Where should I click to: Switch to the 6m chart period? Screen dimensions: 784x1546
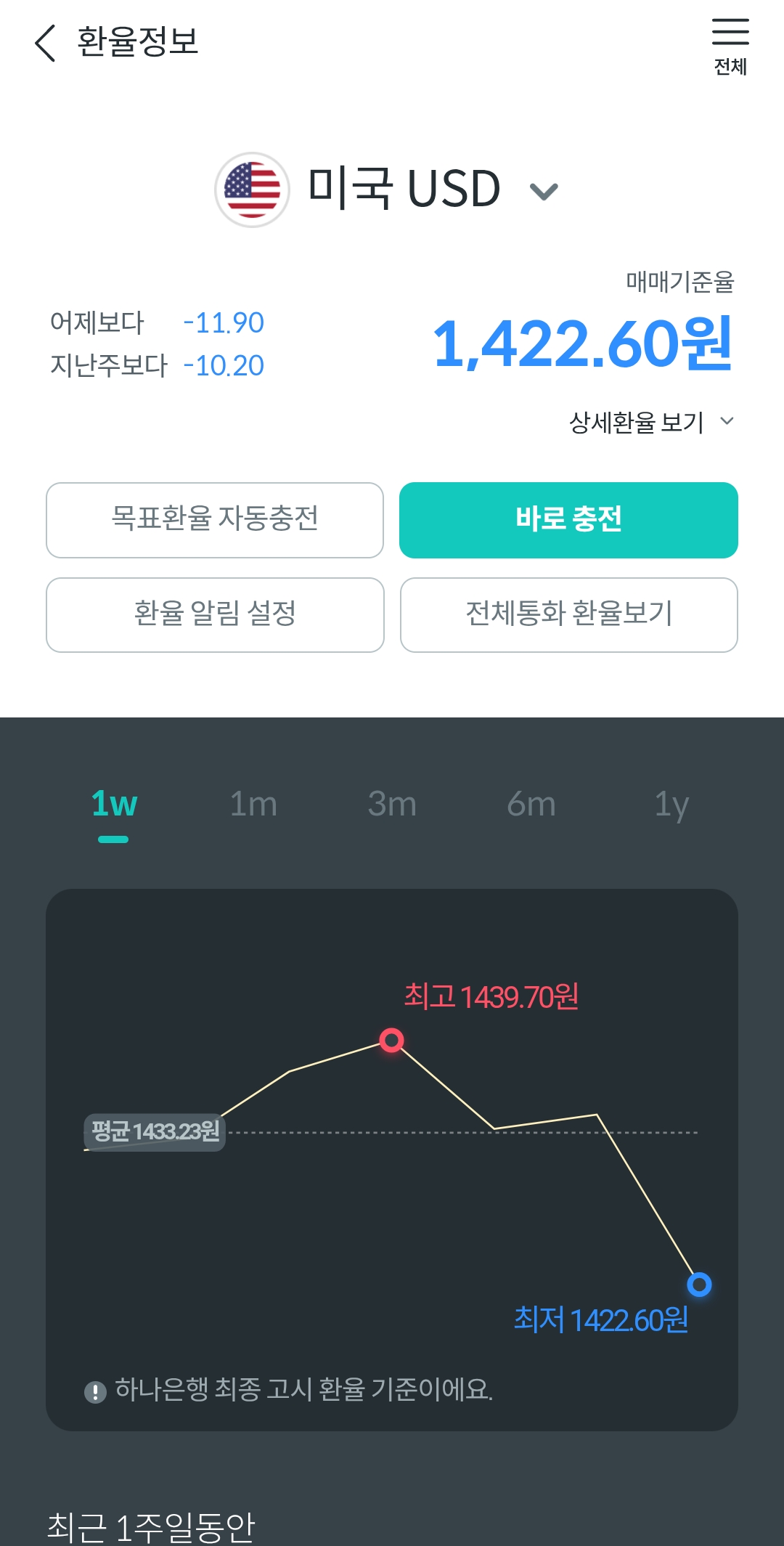531,805
